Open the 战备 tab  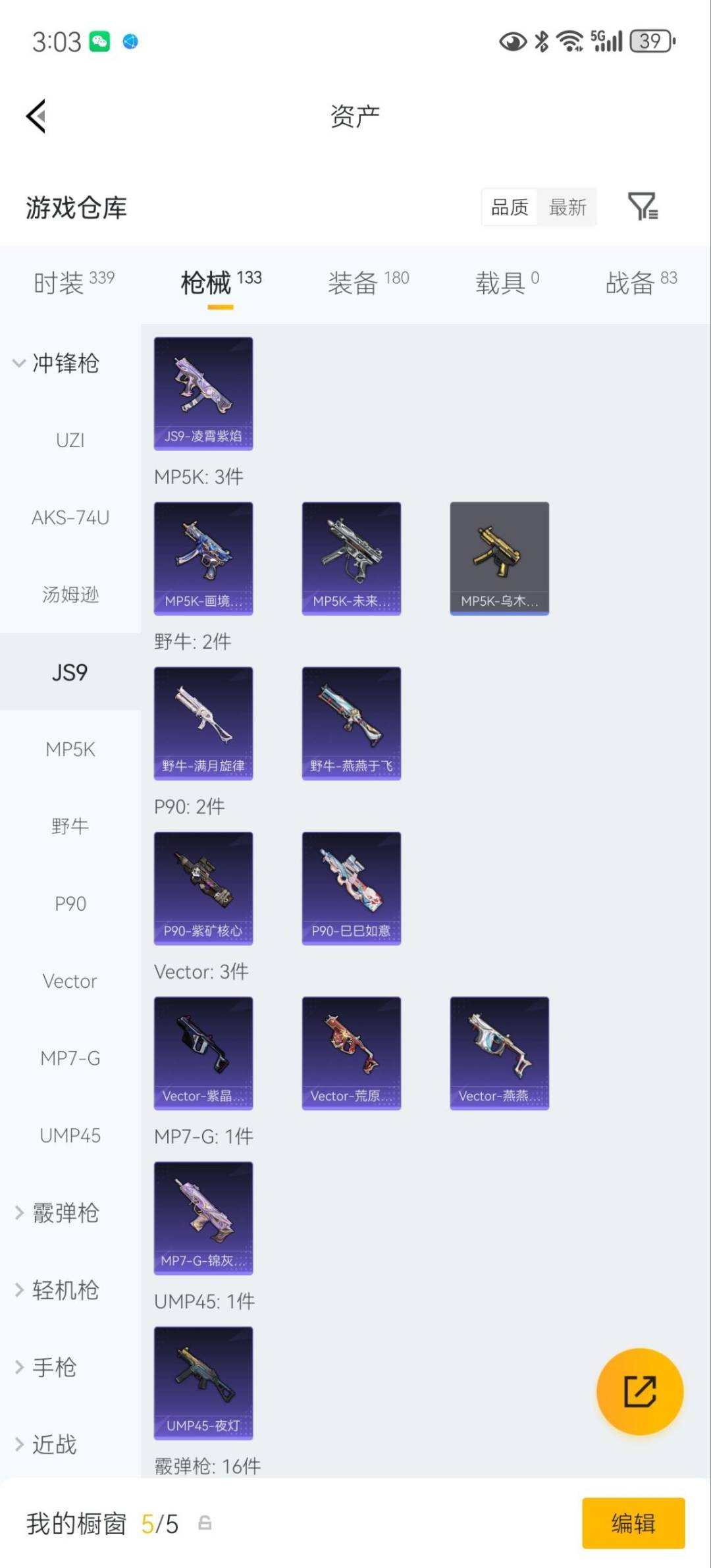pyautogui.click(x=641, y=283)
